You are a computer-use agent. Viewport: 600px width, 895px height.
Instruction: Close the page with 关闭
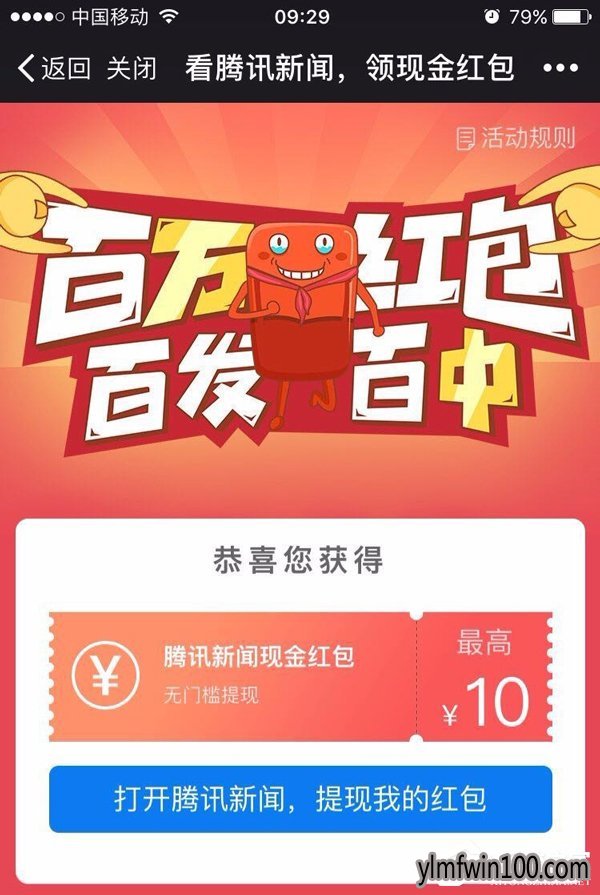tap(131, 69)
